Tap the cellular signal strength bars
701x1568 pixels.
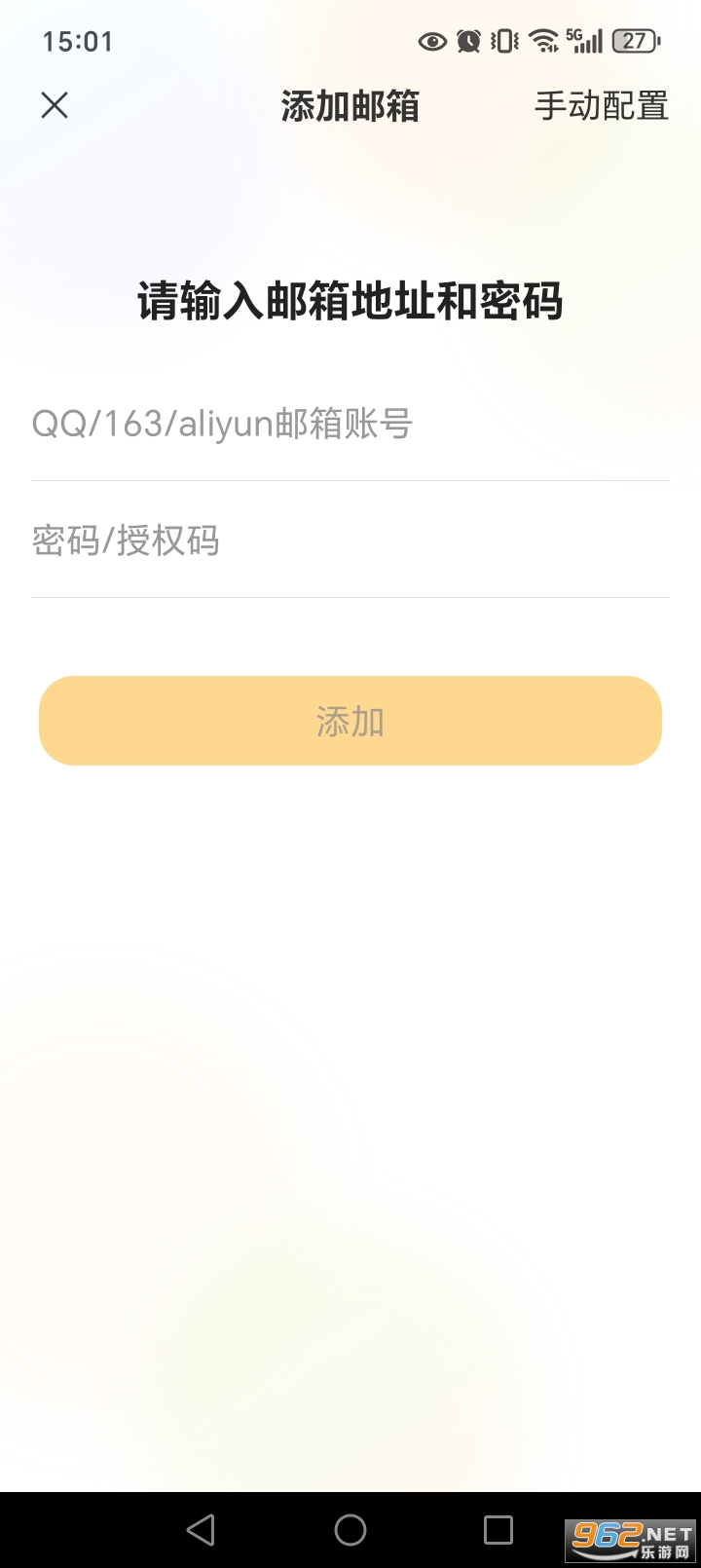coord(589,43)
